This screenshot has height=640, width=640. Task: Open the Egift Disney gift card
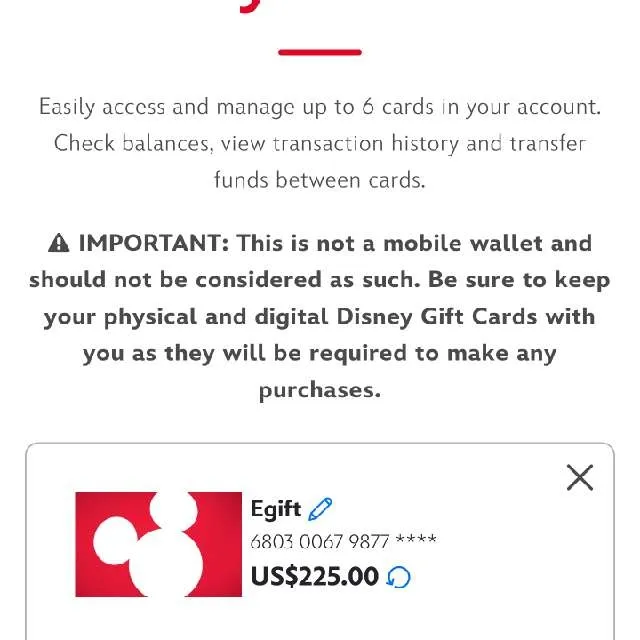pos(158,544)
